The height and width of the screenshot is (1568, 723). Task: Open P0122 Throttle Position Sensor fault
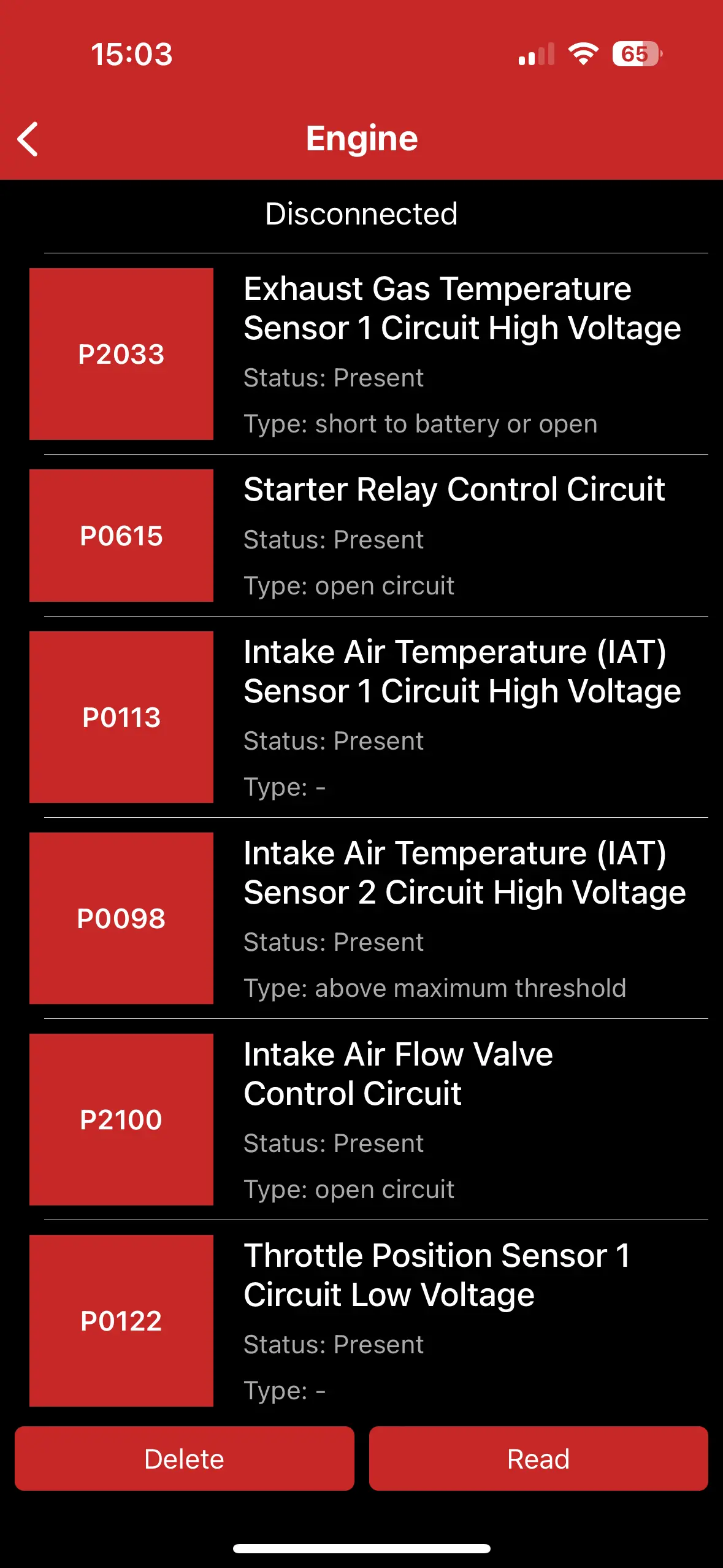pyautogui.click(x=368, y=1320)
